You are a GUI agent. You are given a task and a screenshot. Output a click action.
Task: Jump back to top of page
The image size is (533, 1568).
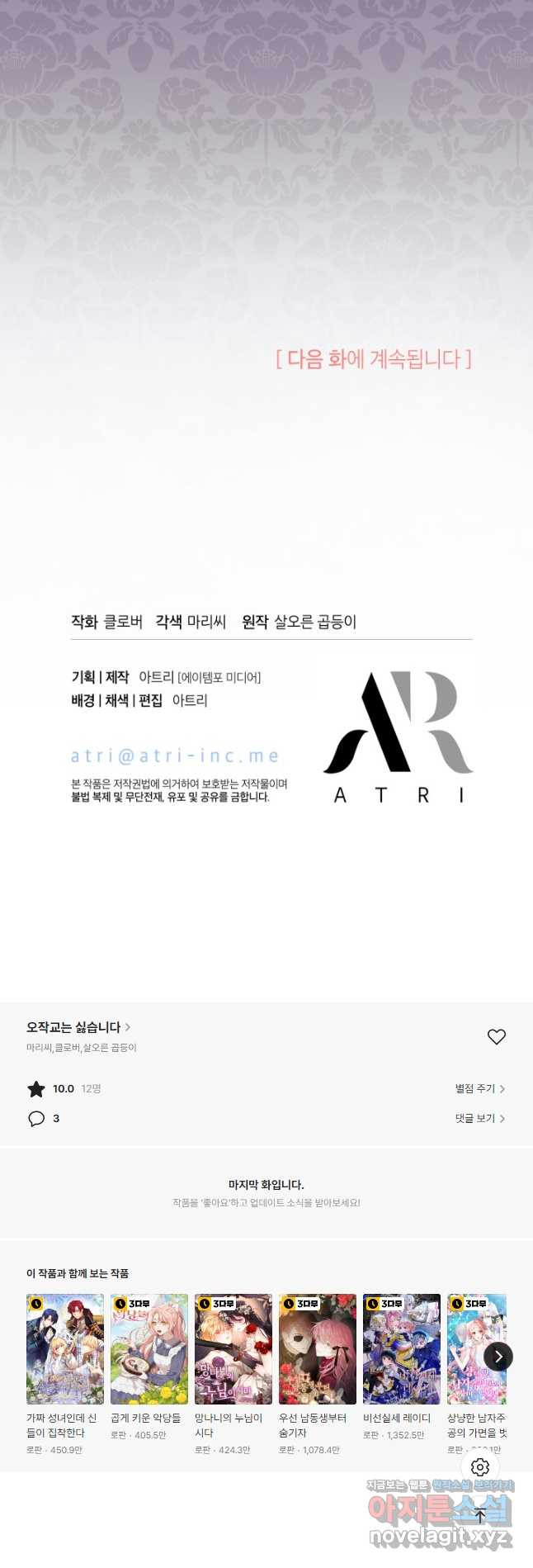coord(480,1516)
